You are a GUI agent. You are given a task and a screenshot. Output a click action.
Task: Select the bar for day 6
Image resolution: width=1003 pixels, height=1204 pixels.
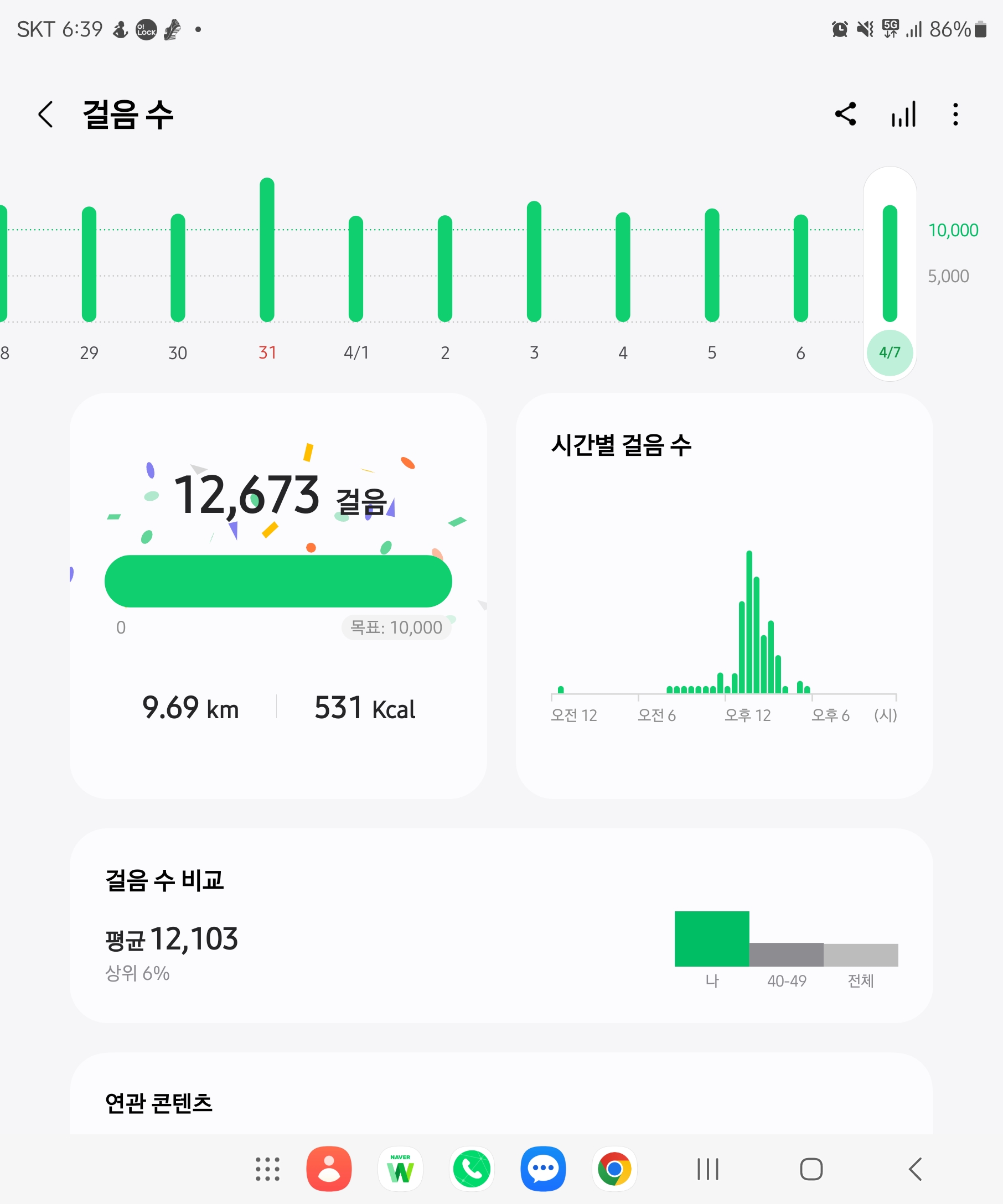pos(800,268)
